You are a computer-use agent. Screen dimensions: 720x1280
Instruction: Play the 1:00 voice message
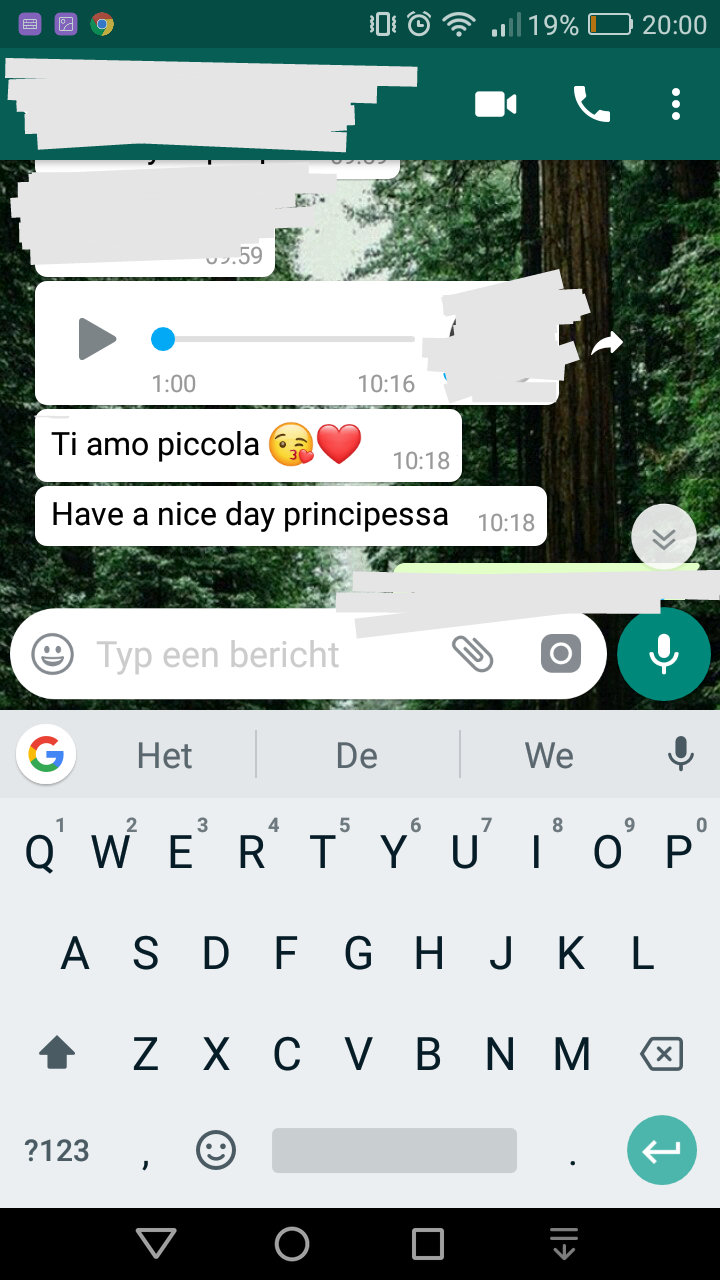[x=98, y=339]
